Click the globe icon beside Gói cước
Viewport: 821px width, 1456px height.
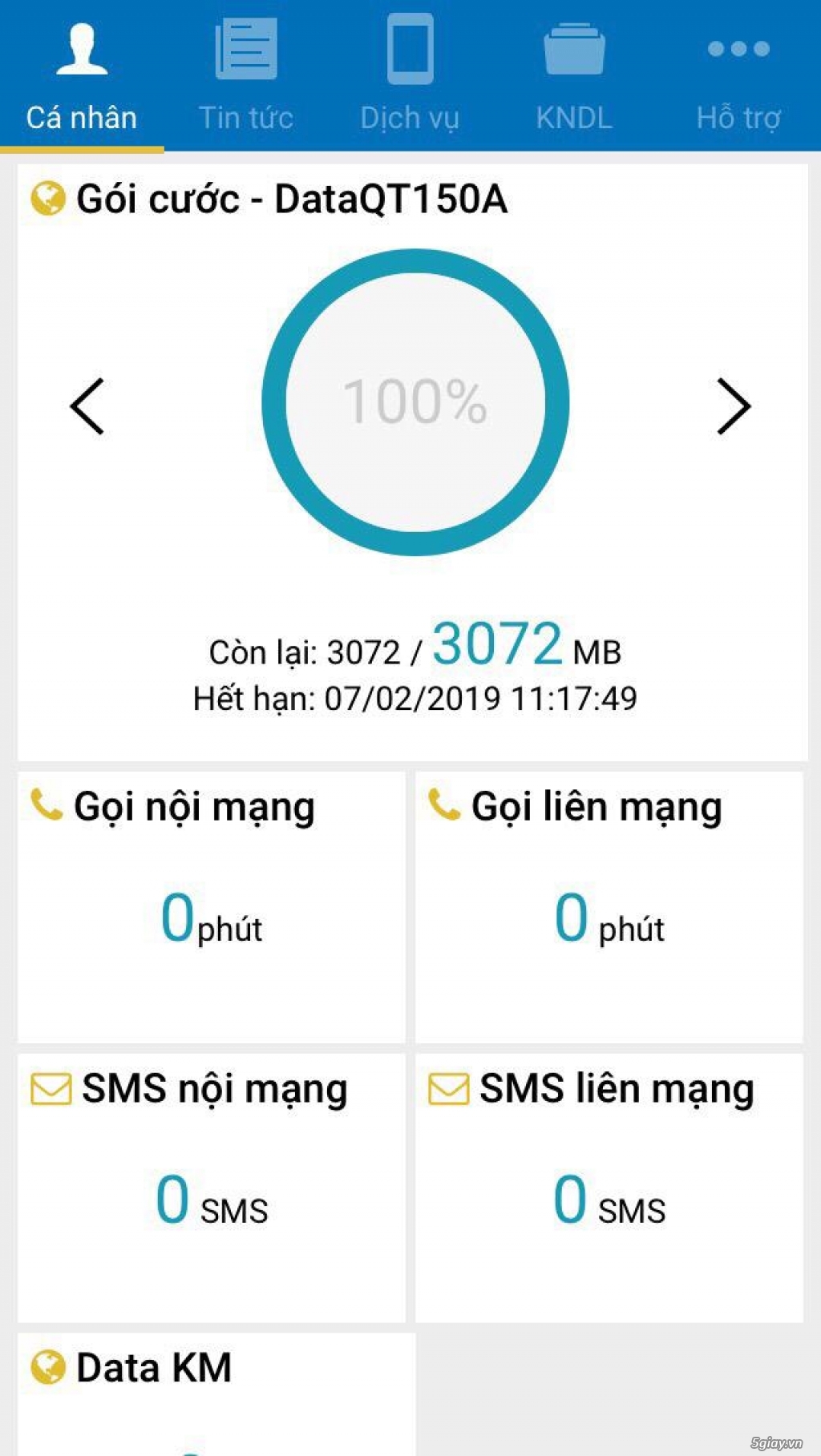[47, 199]
